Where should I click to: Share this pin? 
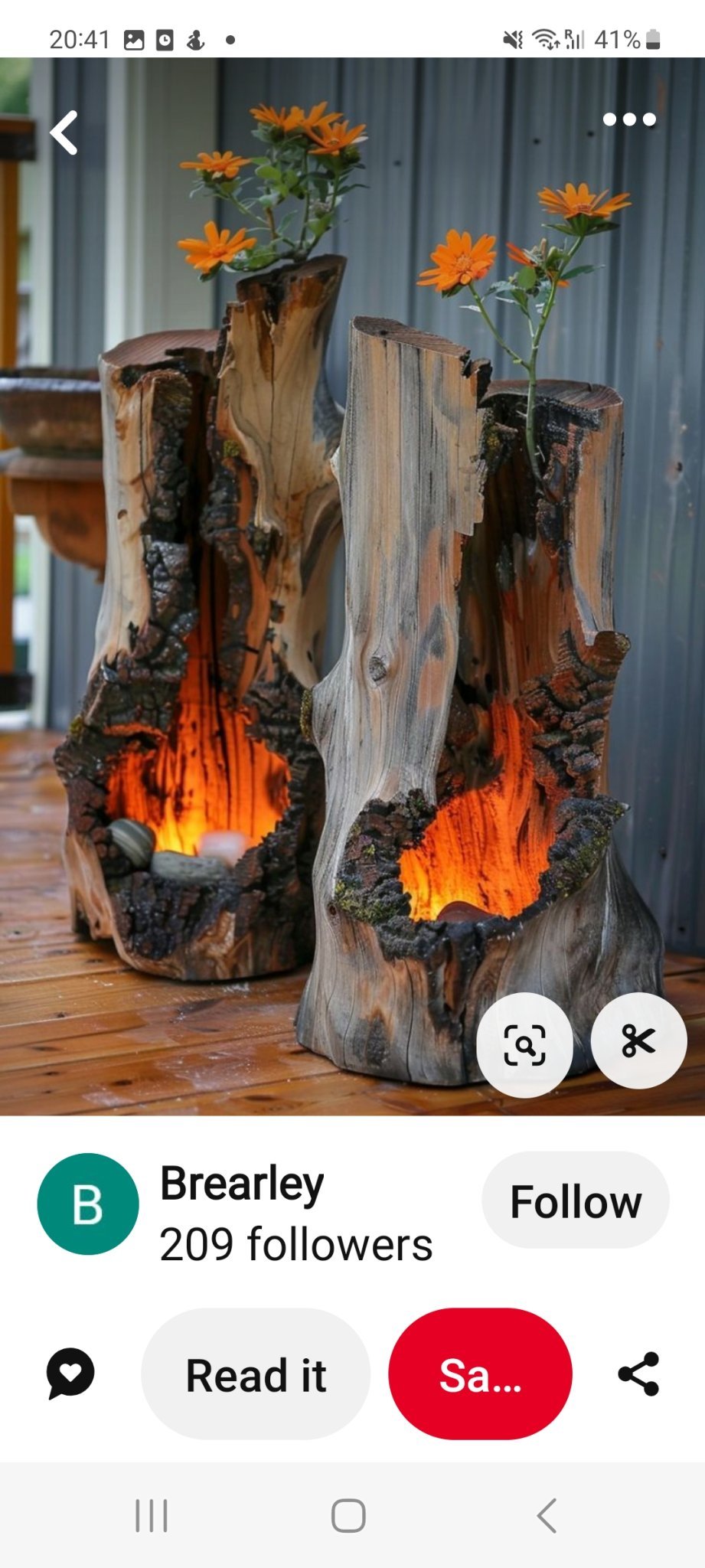coord(638,1374)
